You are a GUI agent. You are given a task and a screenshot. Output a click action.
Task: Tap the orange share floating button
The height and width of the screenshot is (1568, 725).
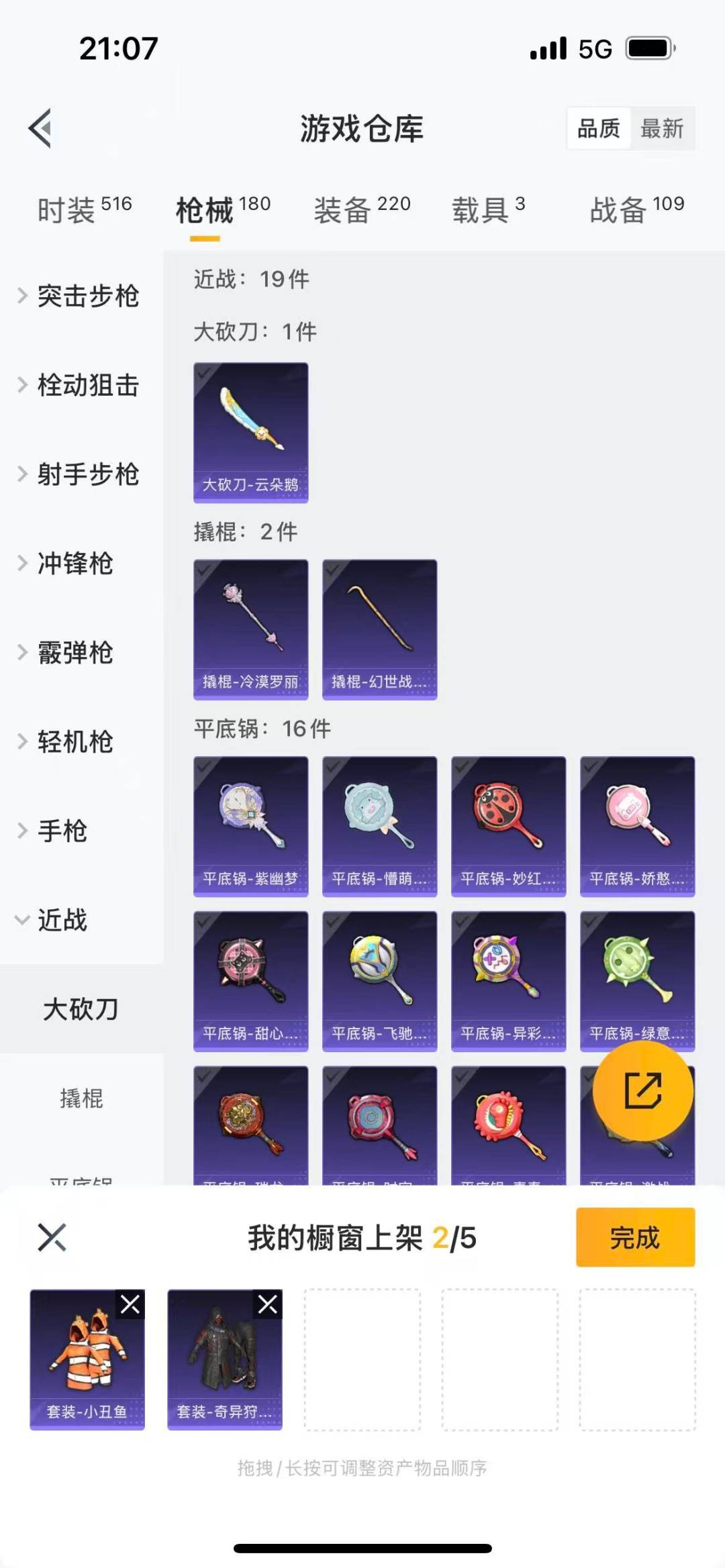[x=642, y=1090]
